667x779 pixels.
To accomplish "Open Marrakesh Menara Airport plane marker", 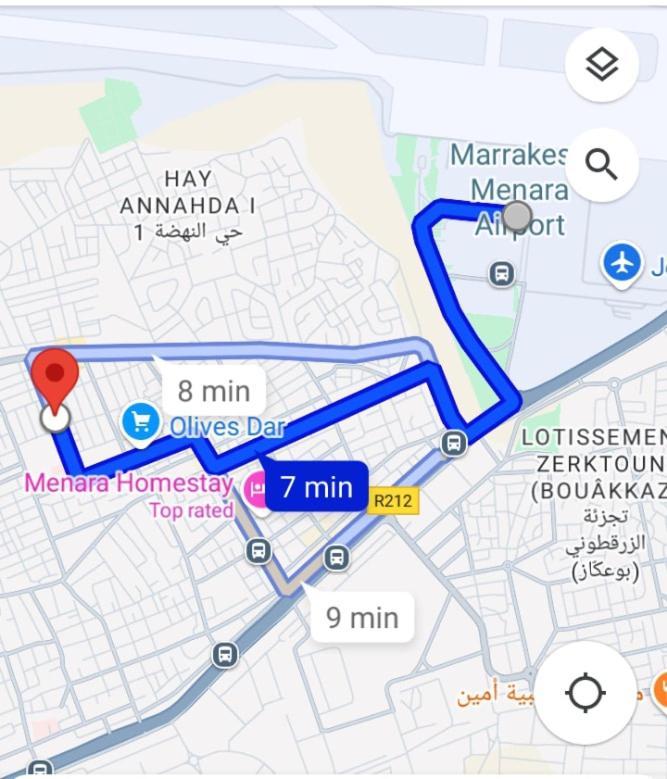I will pos(622,263).
